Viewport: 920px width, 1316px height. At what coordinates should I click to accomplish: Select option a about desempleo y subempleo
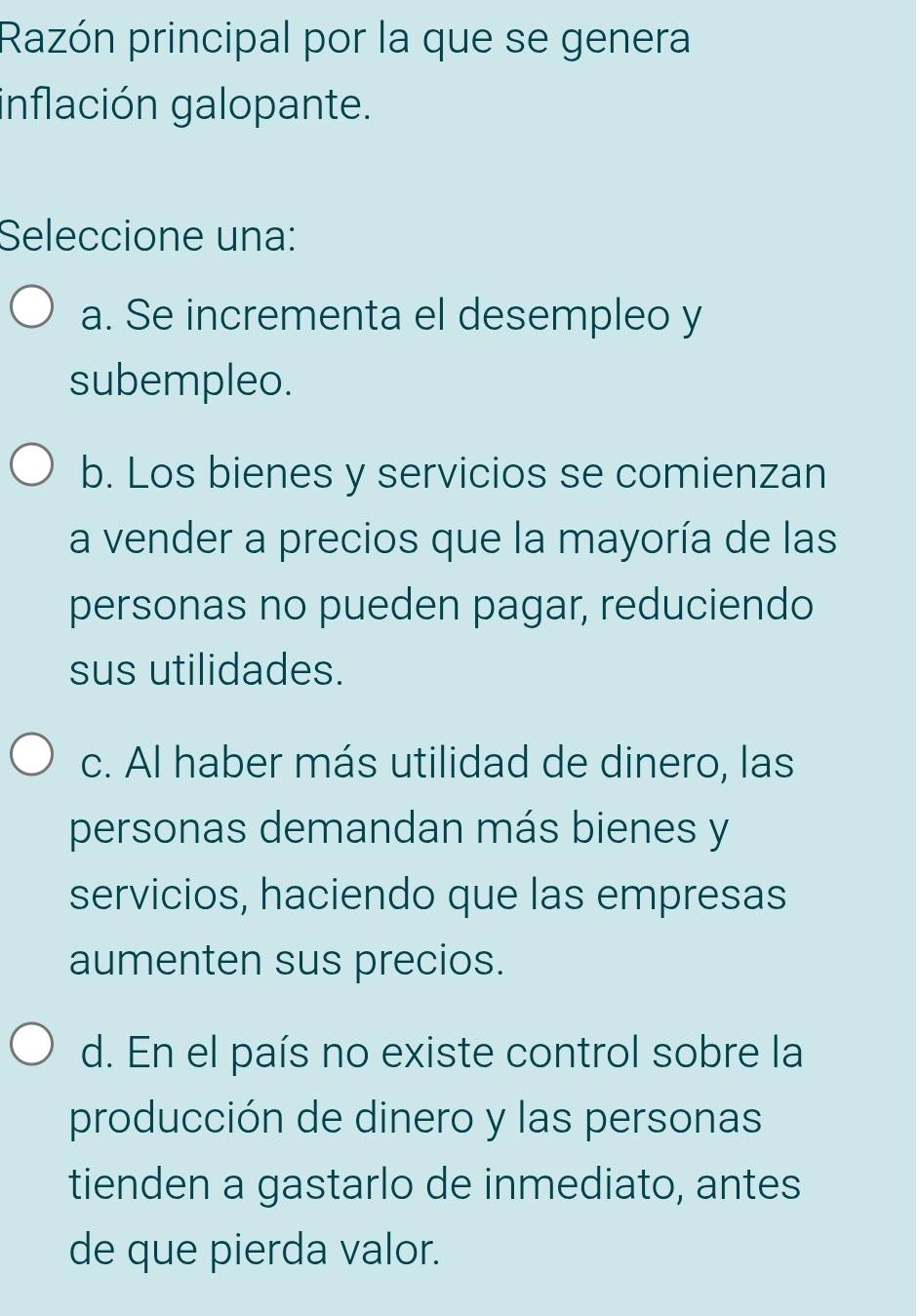[x=33, y=306]
